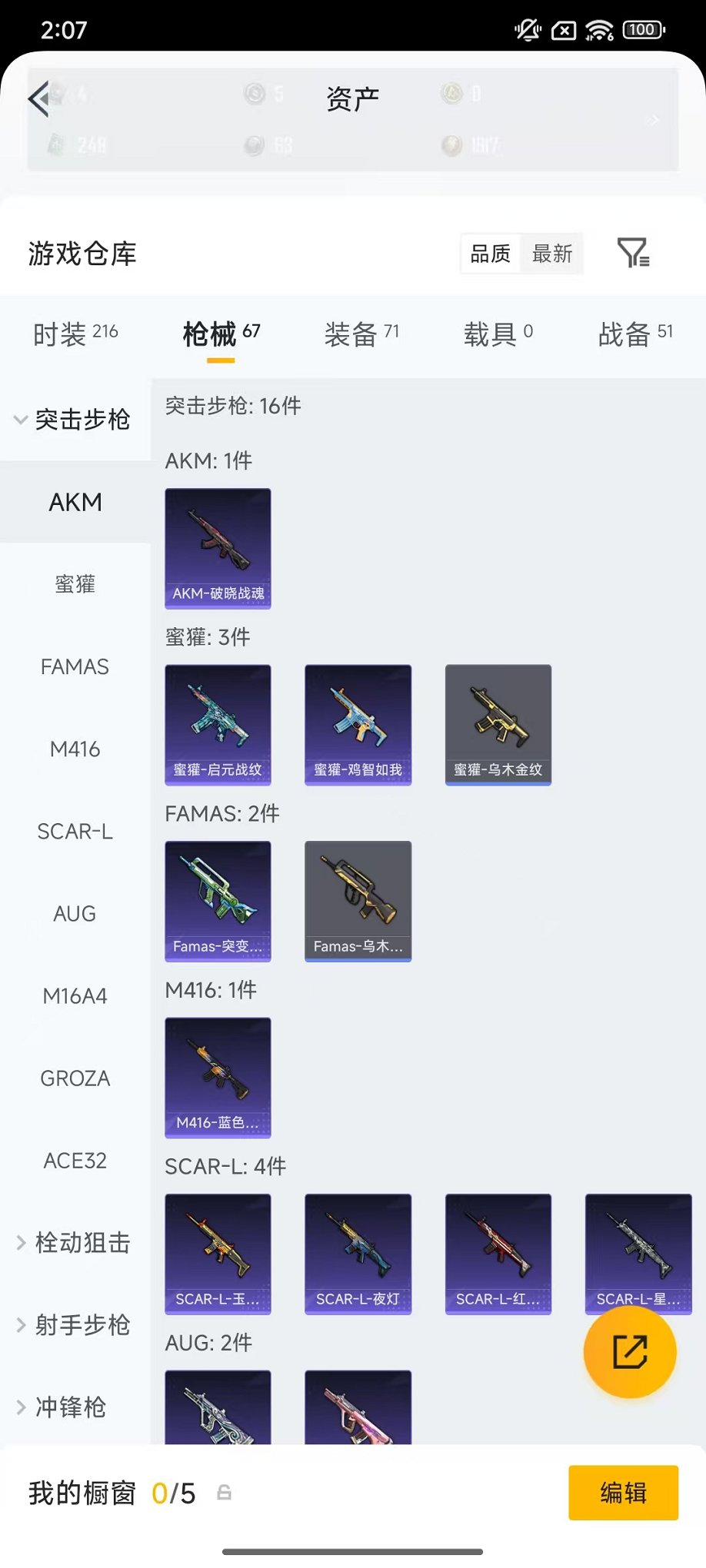The image size is (706, 1568).
Task: Open the filter icon next to 最新
Action: tap(633, 253)
